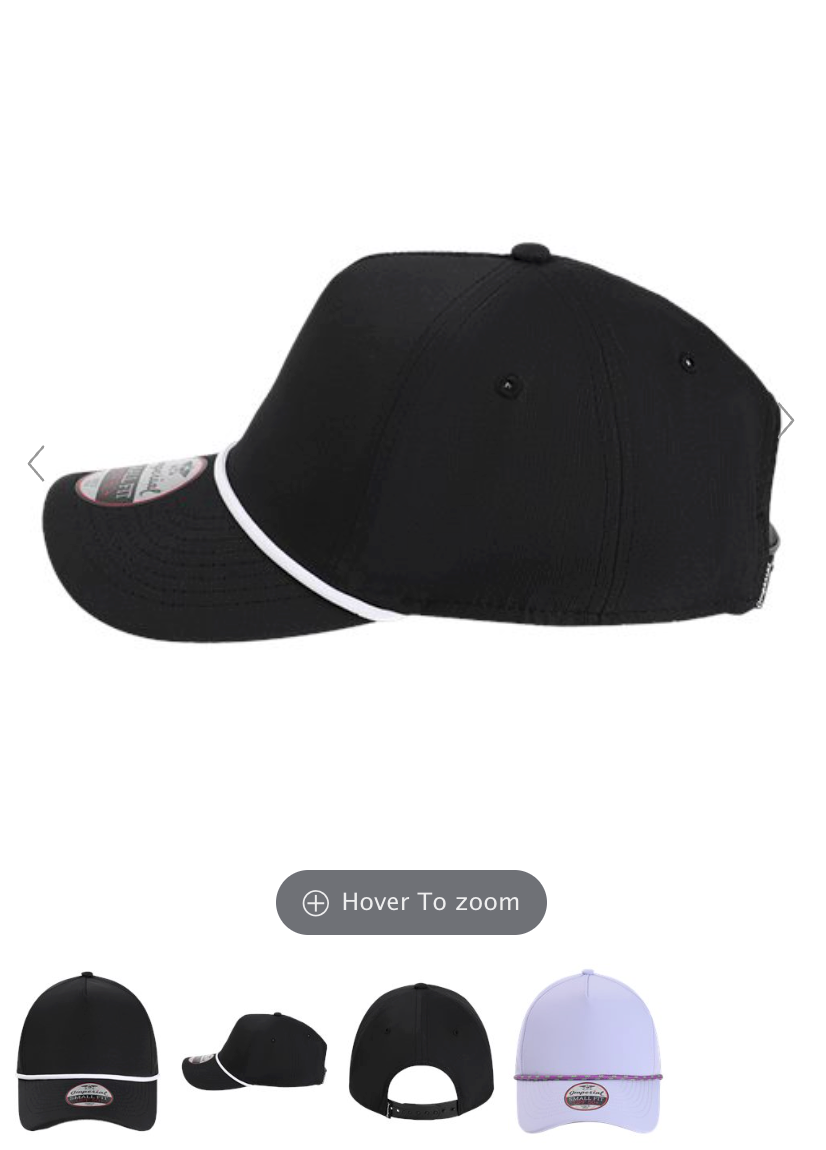Select the back view black cap thumbnail

(x=421, y=1051)
